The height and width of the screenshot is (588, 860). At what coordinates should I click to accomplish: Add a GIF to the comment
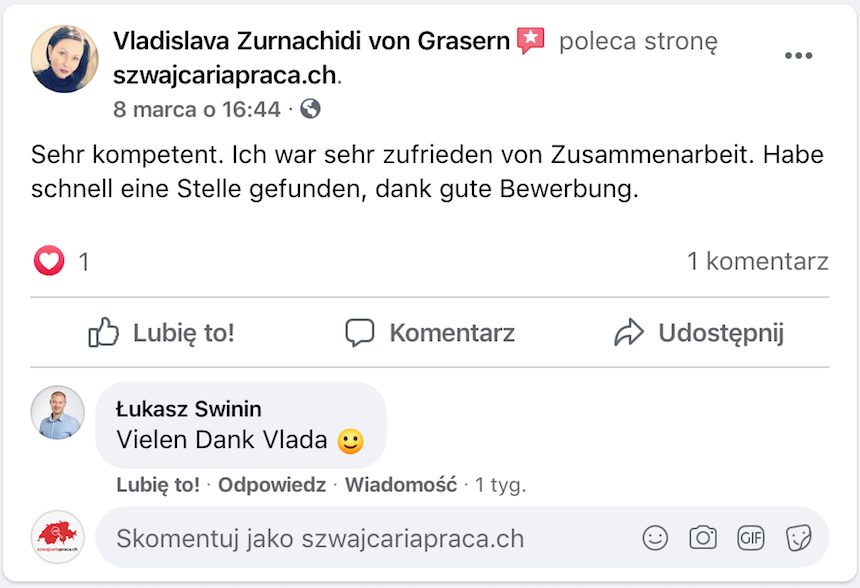tap(750, 538)
